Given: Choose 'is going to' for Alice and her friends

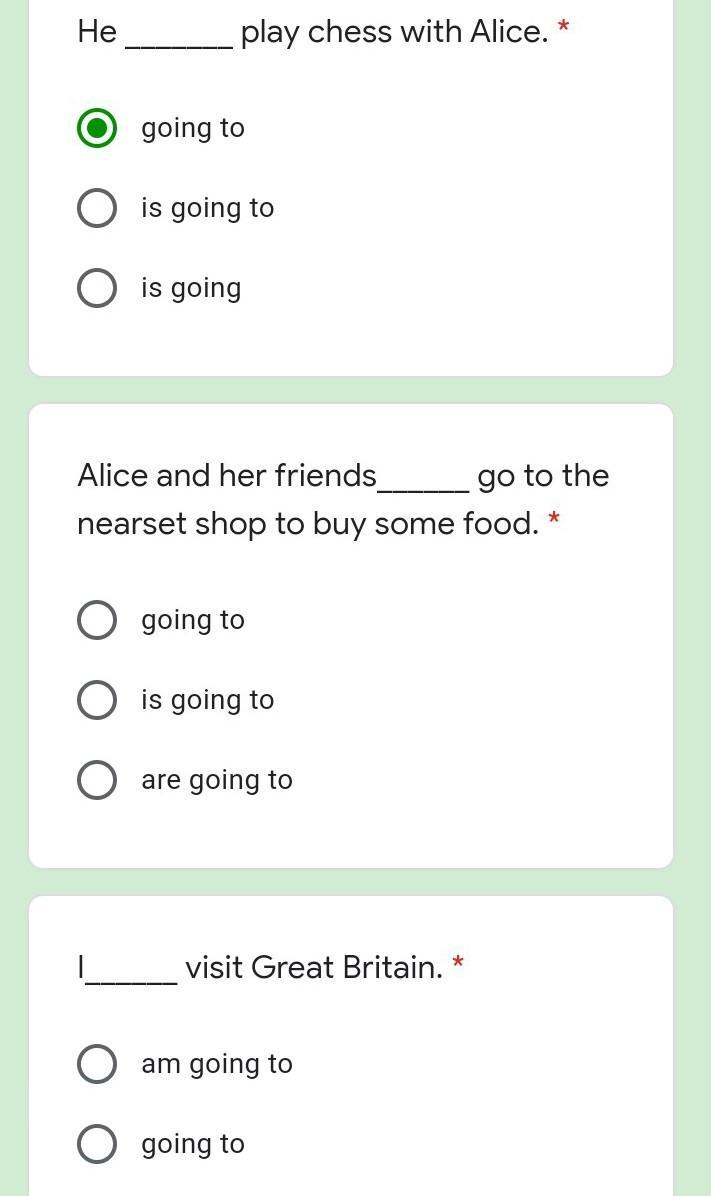Looking at the screenshot, I should point(97,700).
